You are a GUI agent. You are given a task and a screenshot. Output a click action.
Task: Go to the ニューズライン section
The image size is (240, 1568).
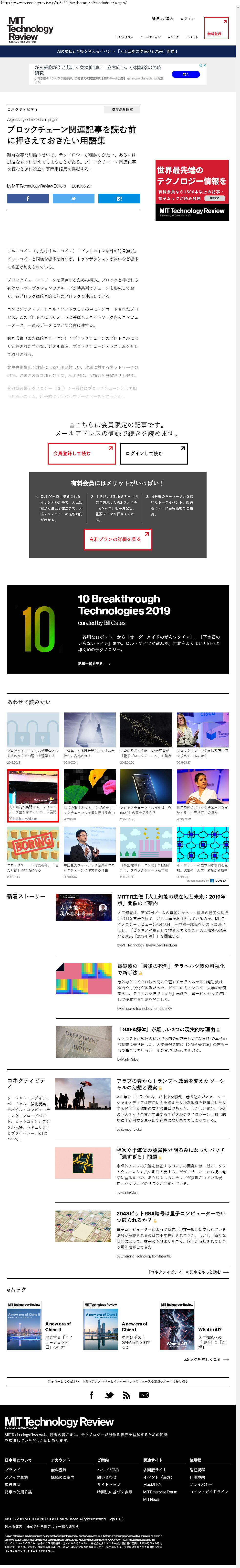(151, 37)
